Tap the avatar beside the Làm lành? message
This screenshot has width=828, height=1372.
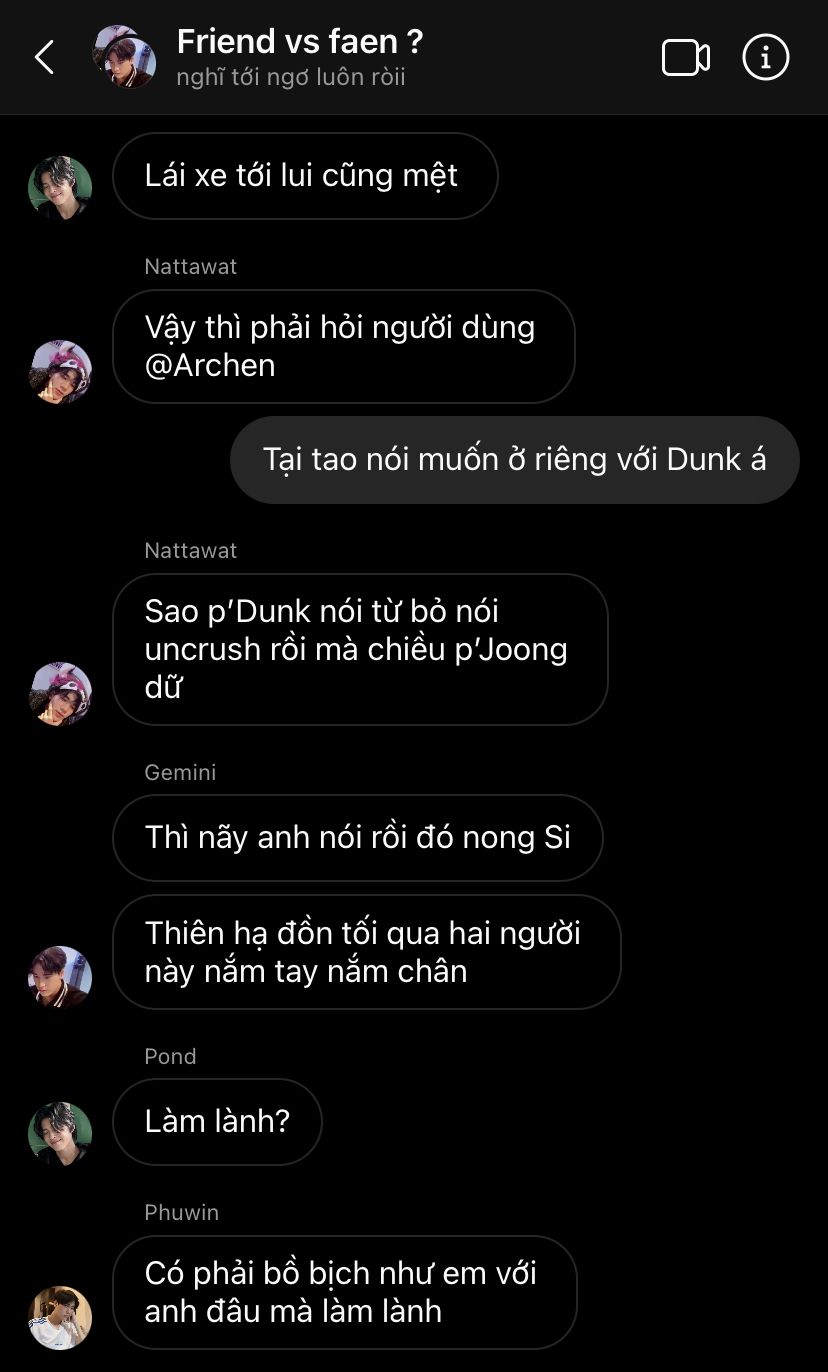coord(60,1134)
